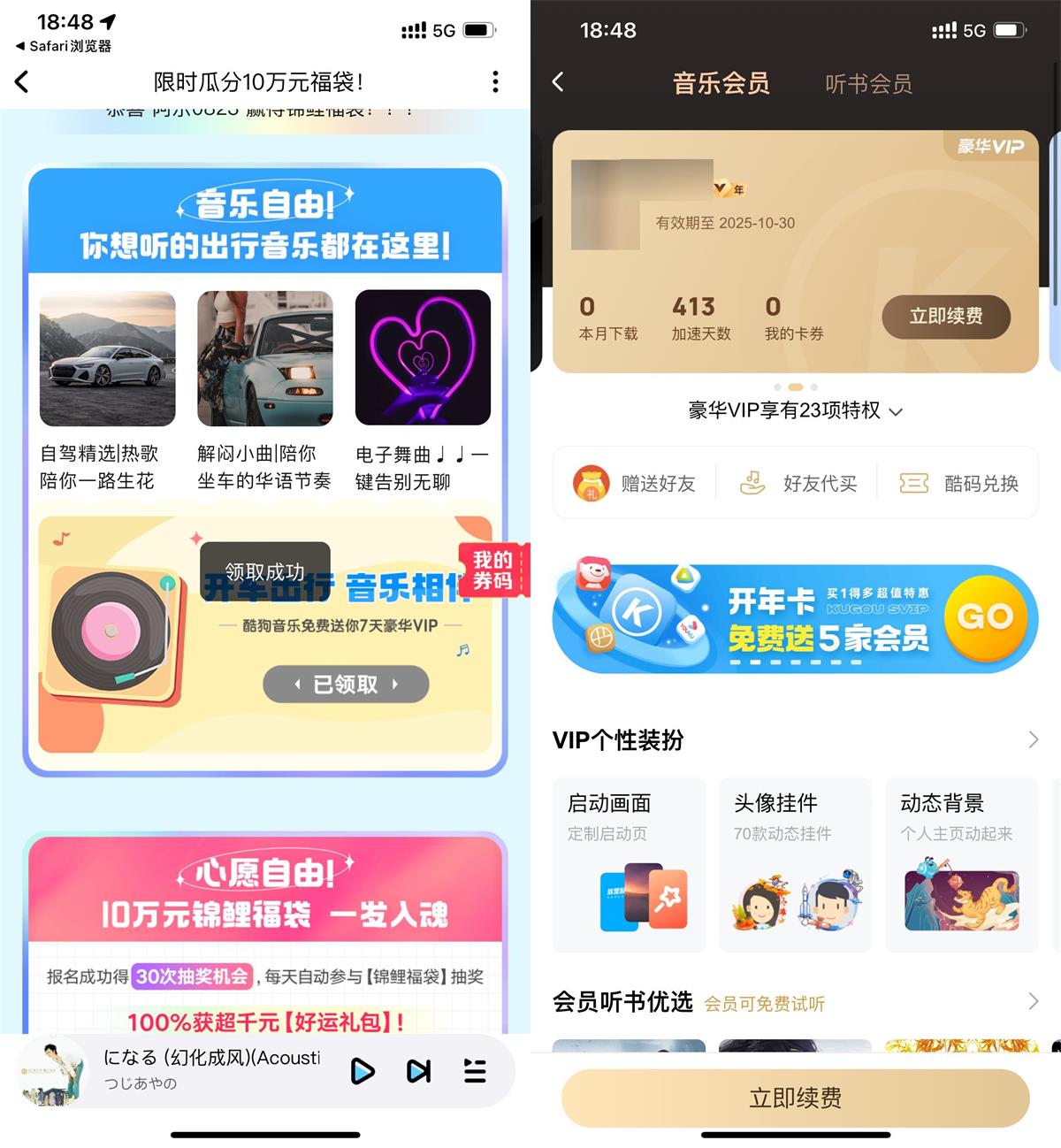This screenshot has width=1061, height=1148.
Task: Tap the 电子舞曲 playlist thumbnail
Action: click(x=423, y=357)
